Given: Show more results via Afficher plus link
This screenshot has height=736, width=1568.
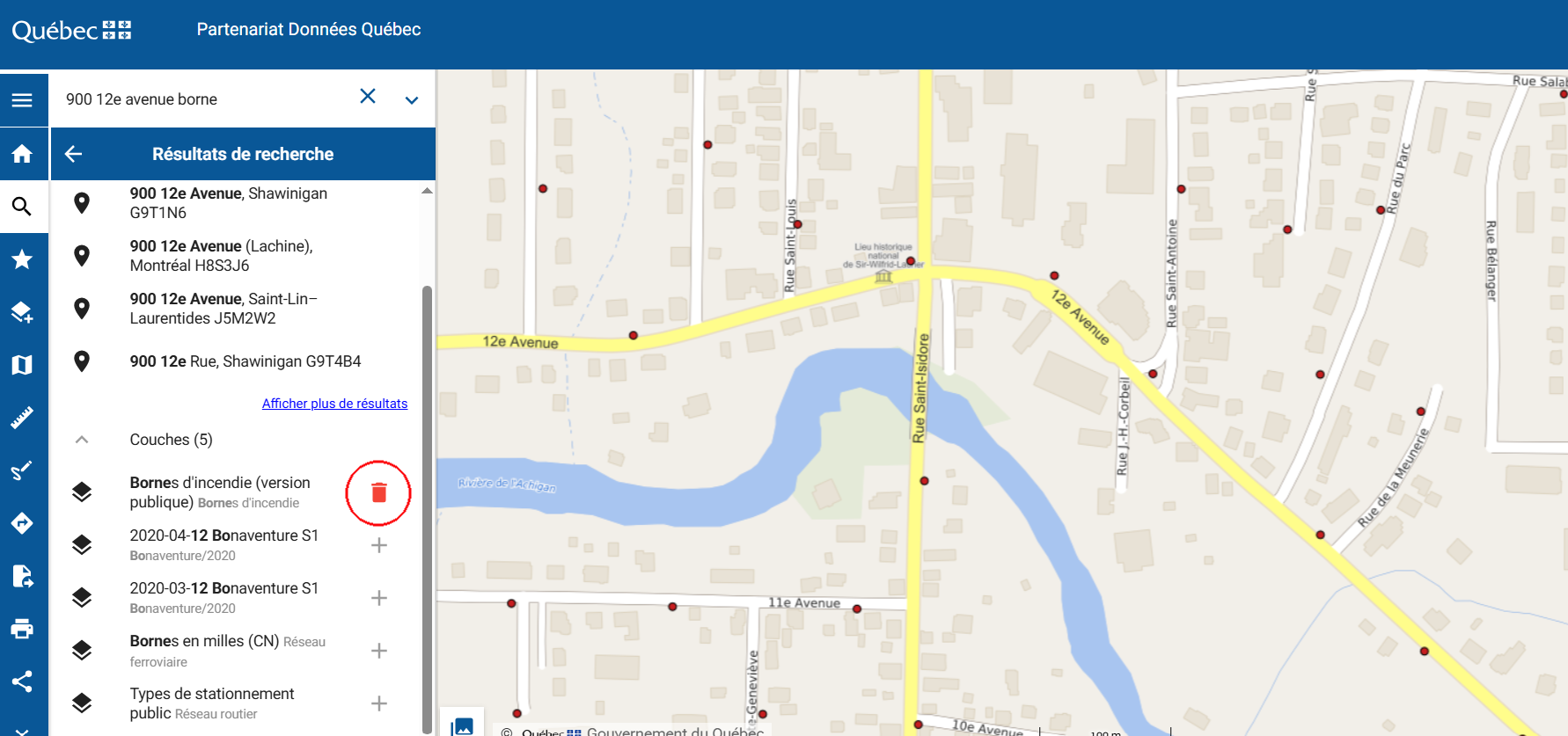Looking at the screenshot, I should 334,404.
